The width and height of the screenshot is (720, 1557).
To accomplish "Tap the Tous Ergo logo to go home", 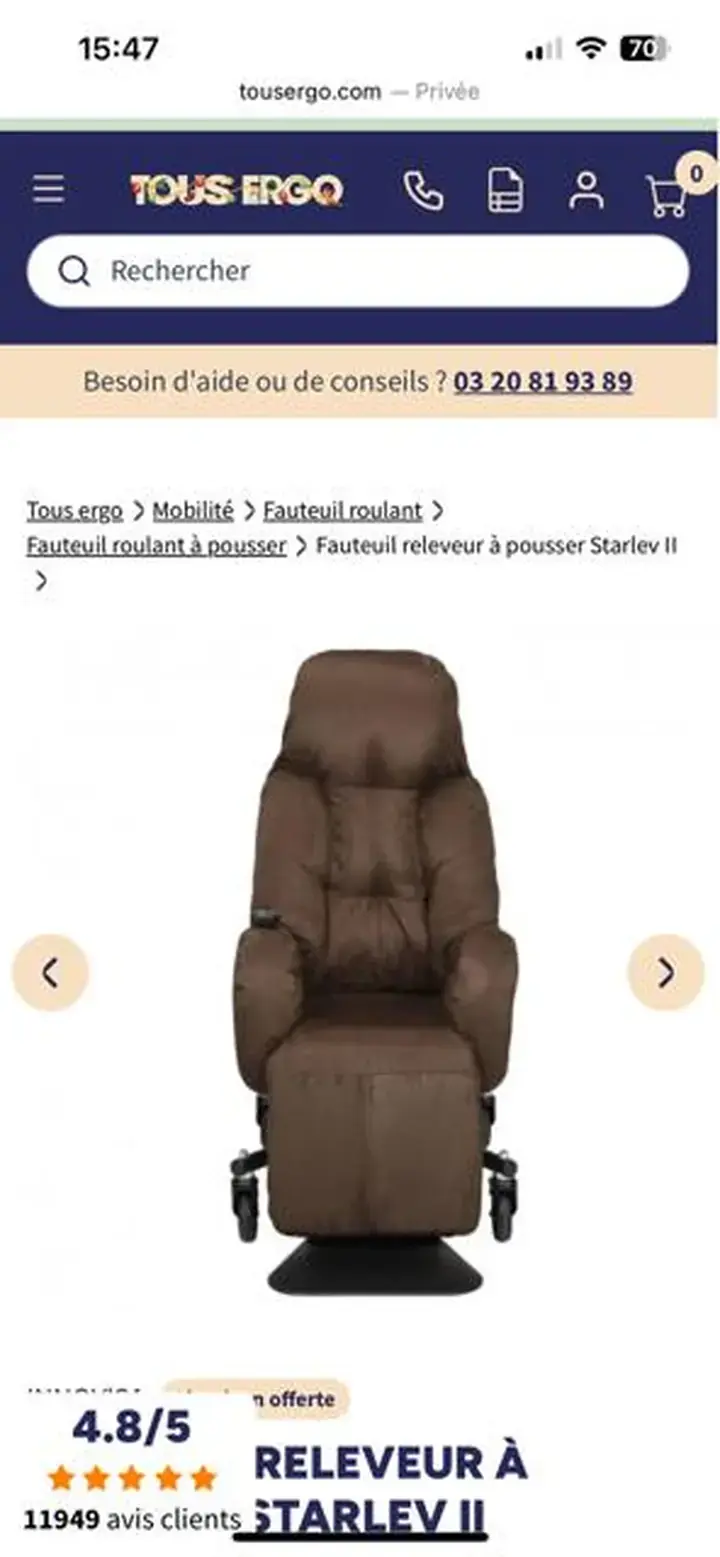I will pos(236,190).
